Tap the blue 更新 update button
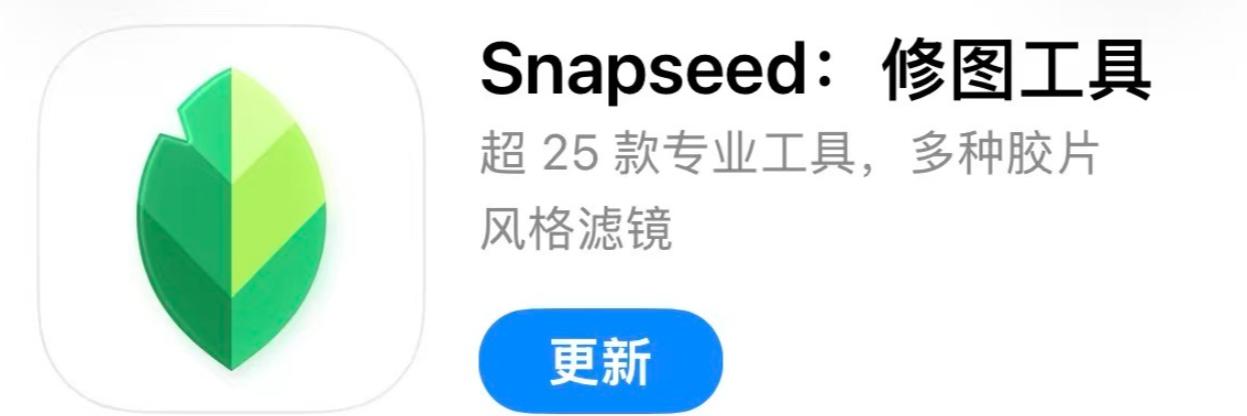 [600, 362]
